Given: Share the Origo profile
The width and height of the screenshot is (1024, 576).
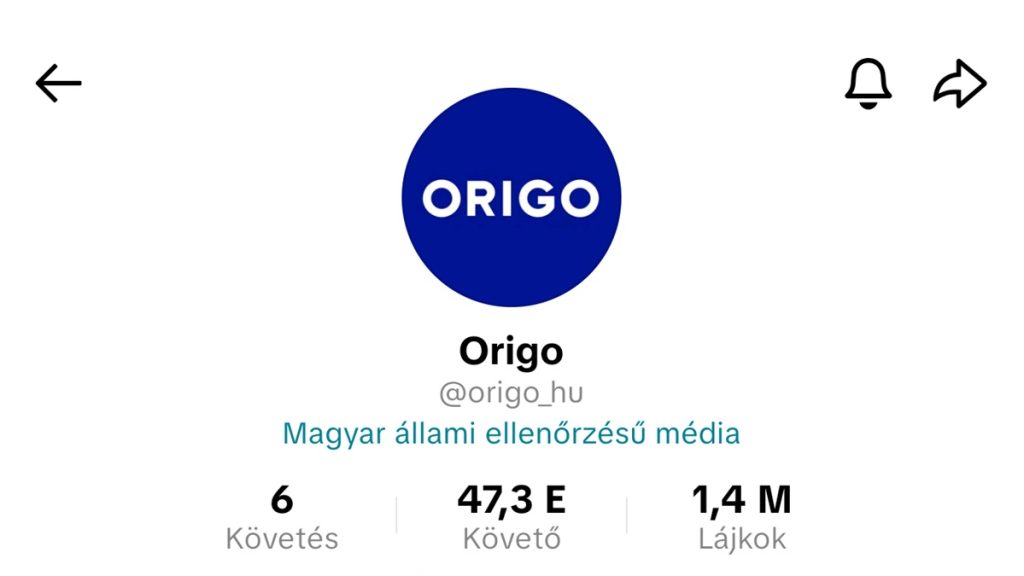Looking at the screenshot, I should (960, 85).
